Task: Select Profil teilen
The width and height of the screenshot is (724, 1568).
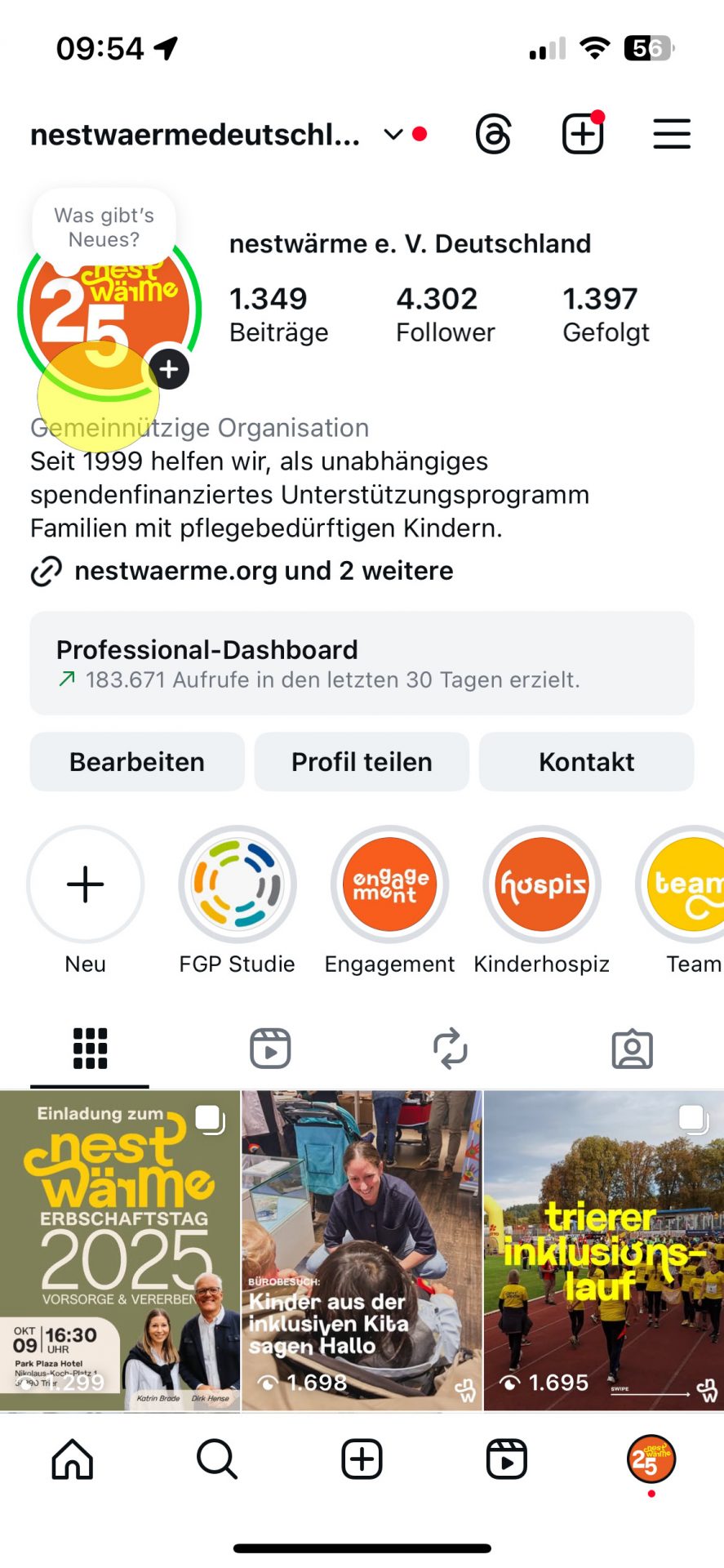Action: (362, 762)
